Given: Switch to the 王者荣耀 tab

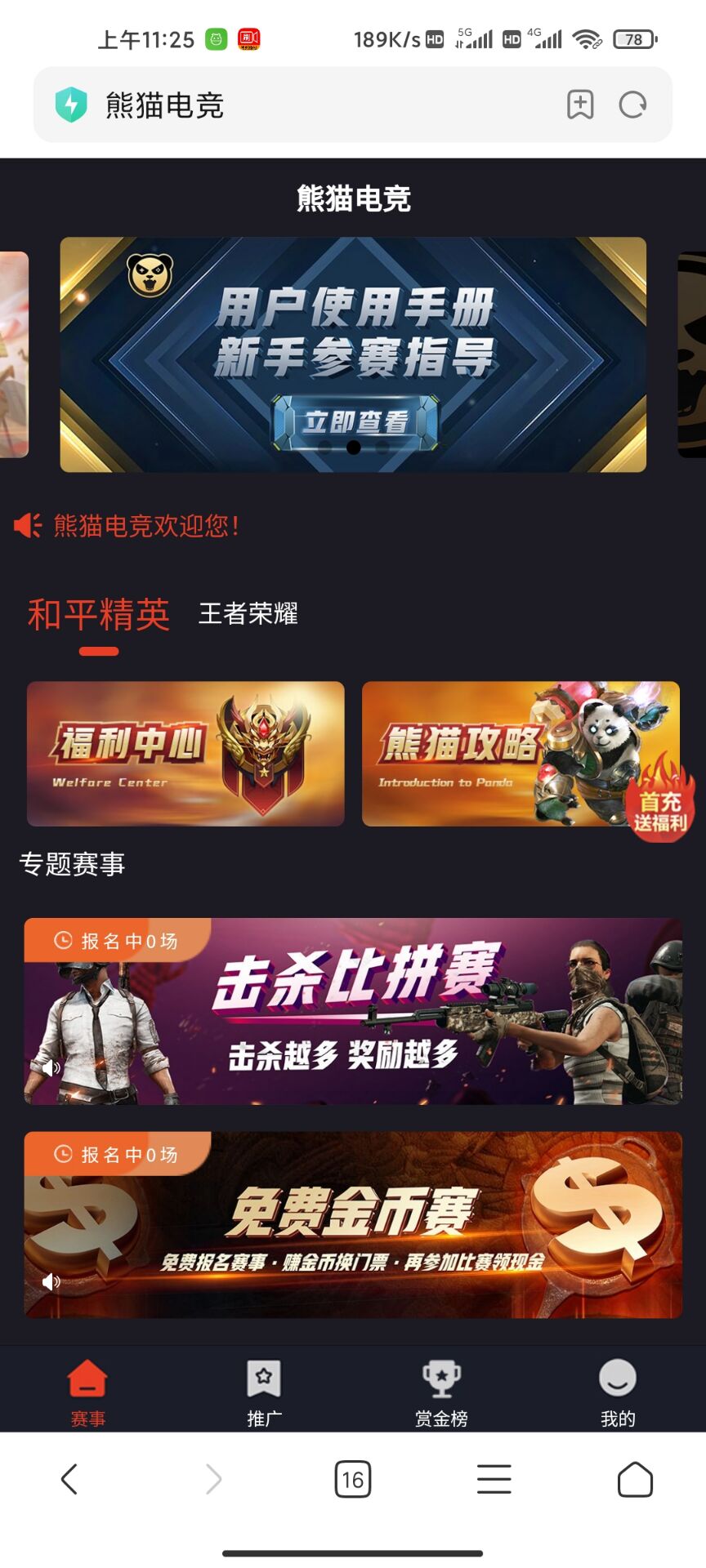Looking at the screenshot, I should (x=248, y=613).
